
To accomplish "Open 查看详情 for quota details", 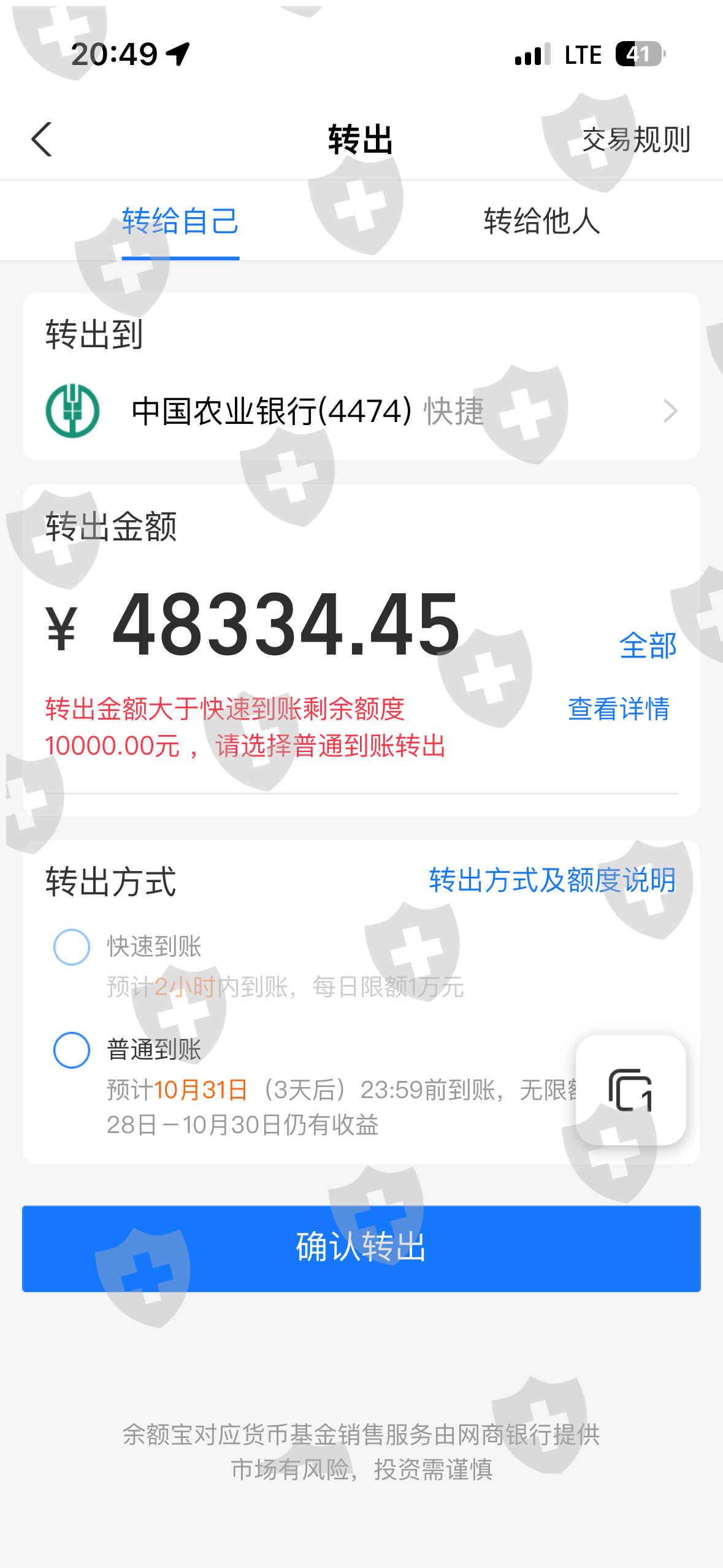I will pyautogui.click(x=619, y=709).
